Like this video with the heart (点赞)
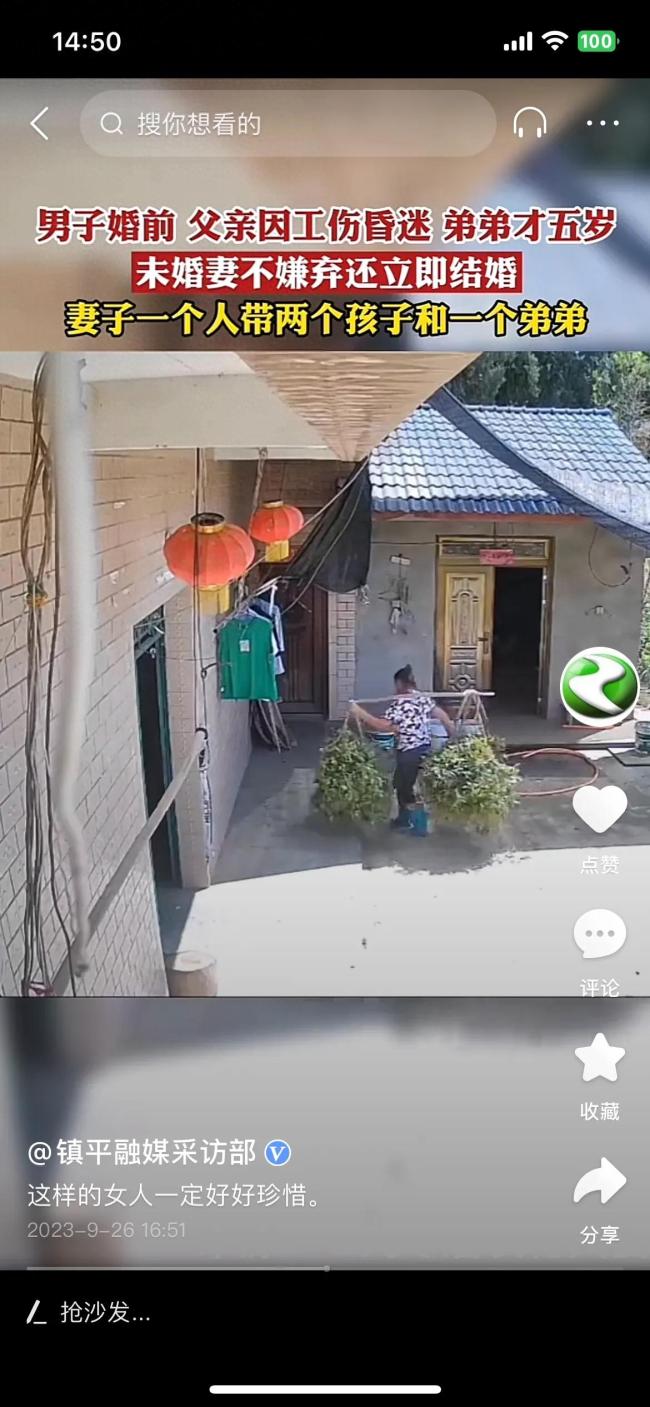This screenshot has height=1407, width=650. coord(599,810)
